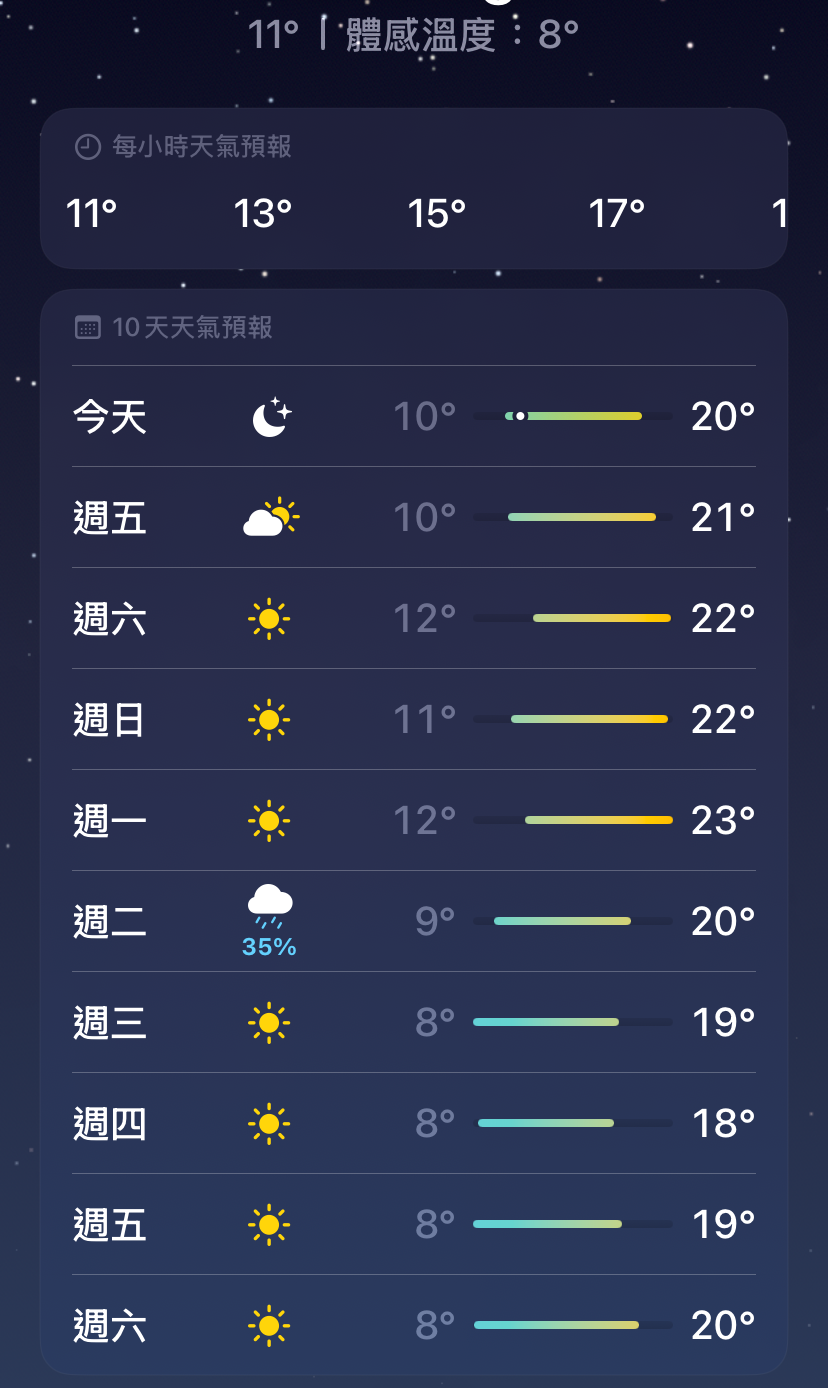Select the 週六 row with 22° high
Viewport: 828px width, 1388px height.
(x=414, y=618)
